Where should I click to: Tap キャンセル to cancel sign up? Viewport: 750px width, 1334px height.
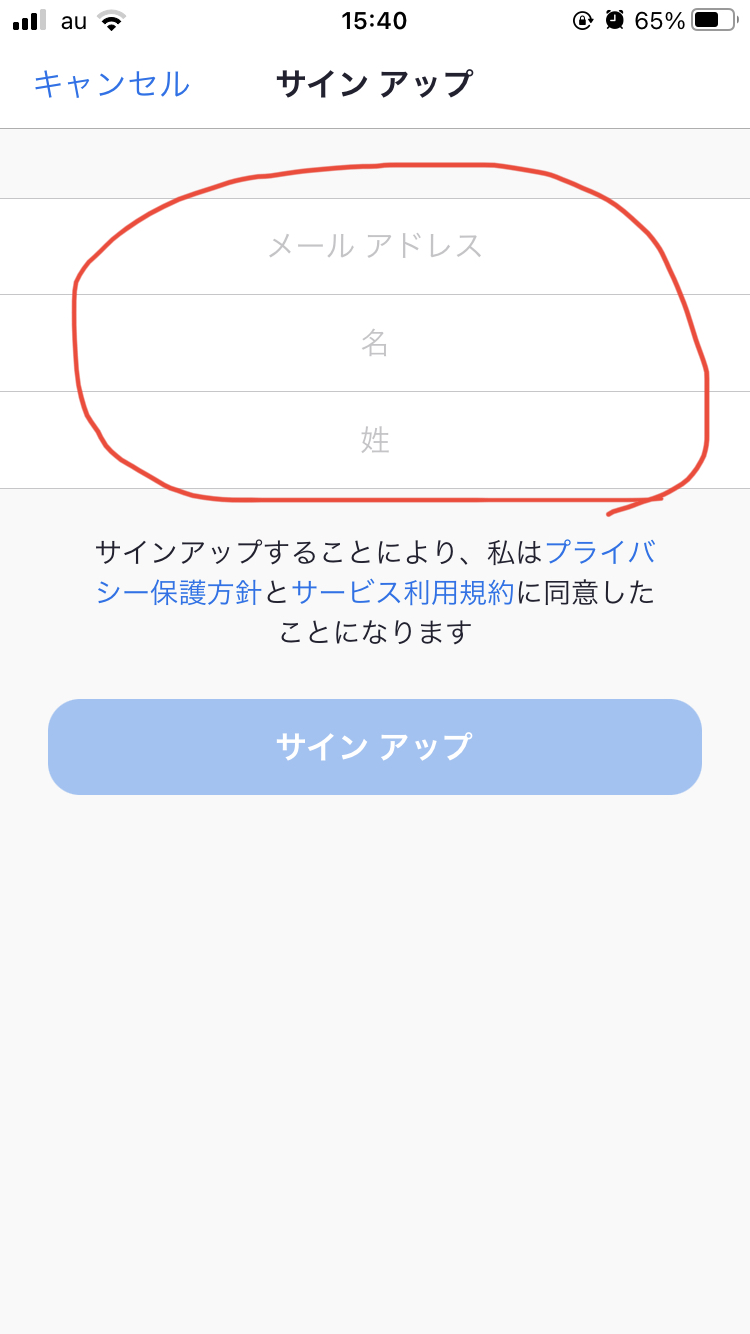[x=111, y=84]
